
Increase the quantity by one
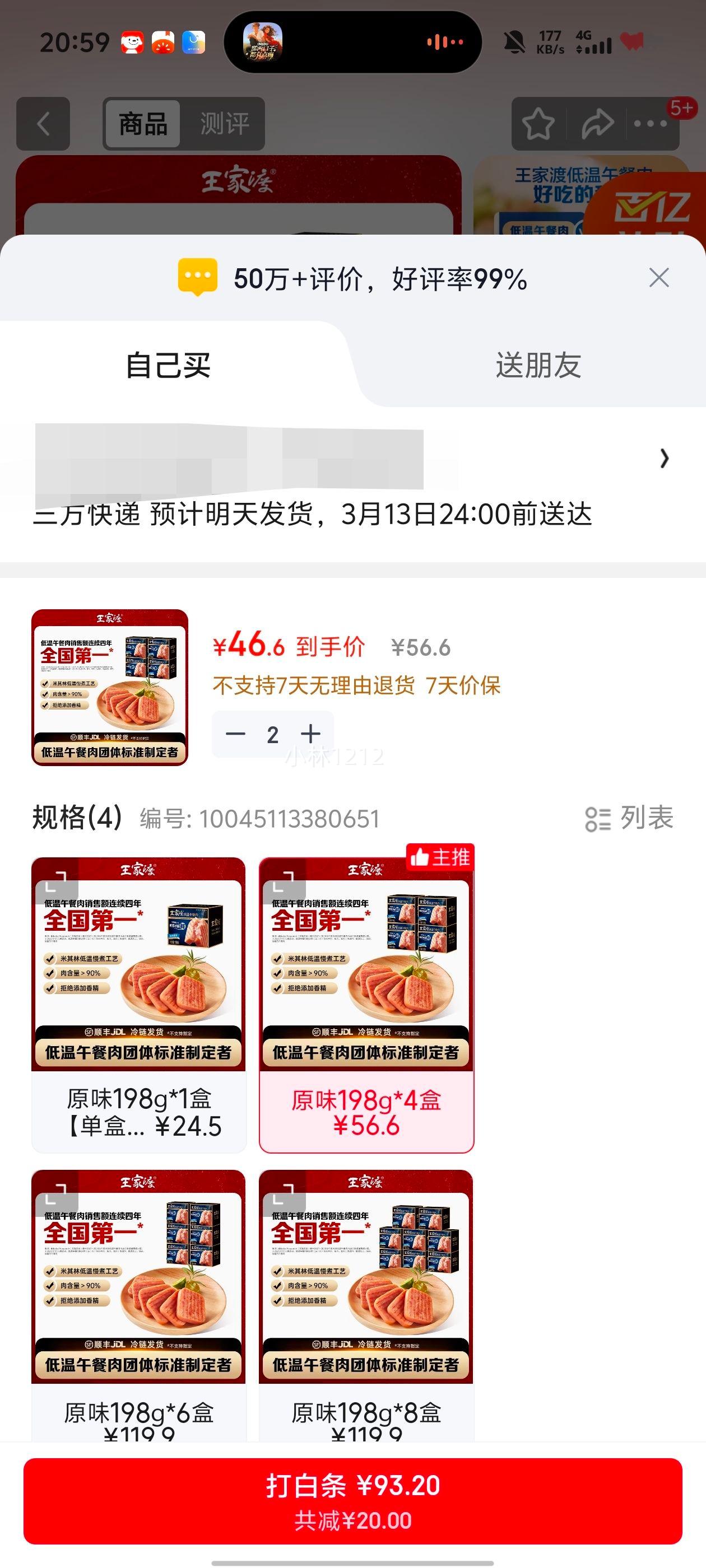310,734
